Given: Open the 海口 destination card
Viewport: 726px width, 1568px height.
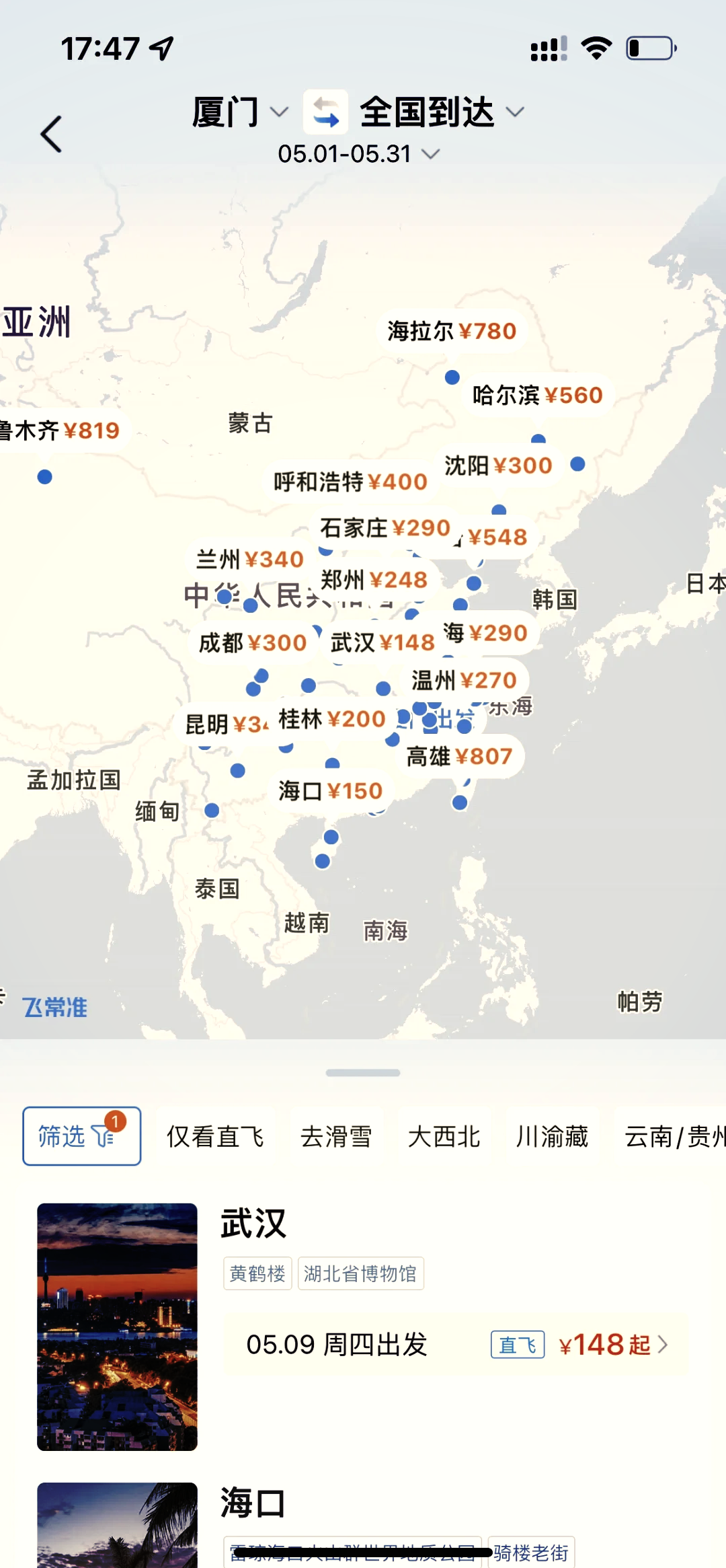Looking at the screenshot, I should coord(253,1502).
